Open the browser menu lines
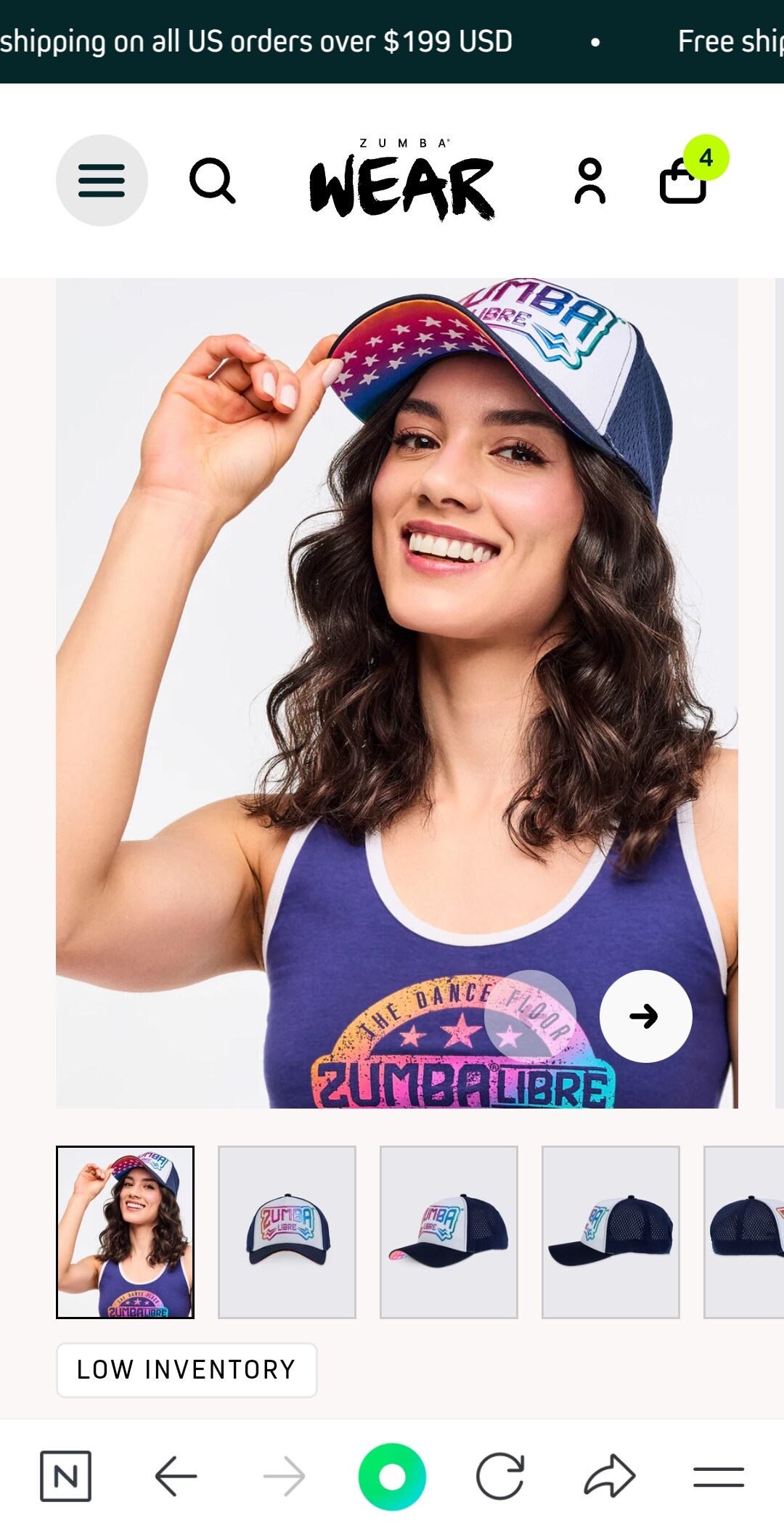This screenshot has height=1534, width=784. click(x=718, y=1476)
